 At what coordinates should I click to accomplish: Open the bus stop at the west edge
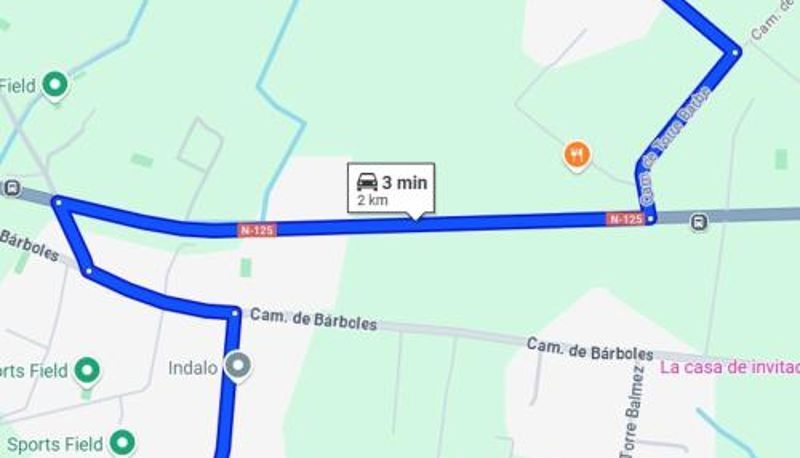(x=11, y=187)
